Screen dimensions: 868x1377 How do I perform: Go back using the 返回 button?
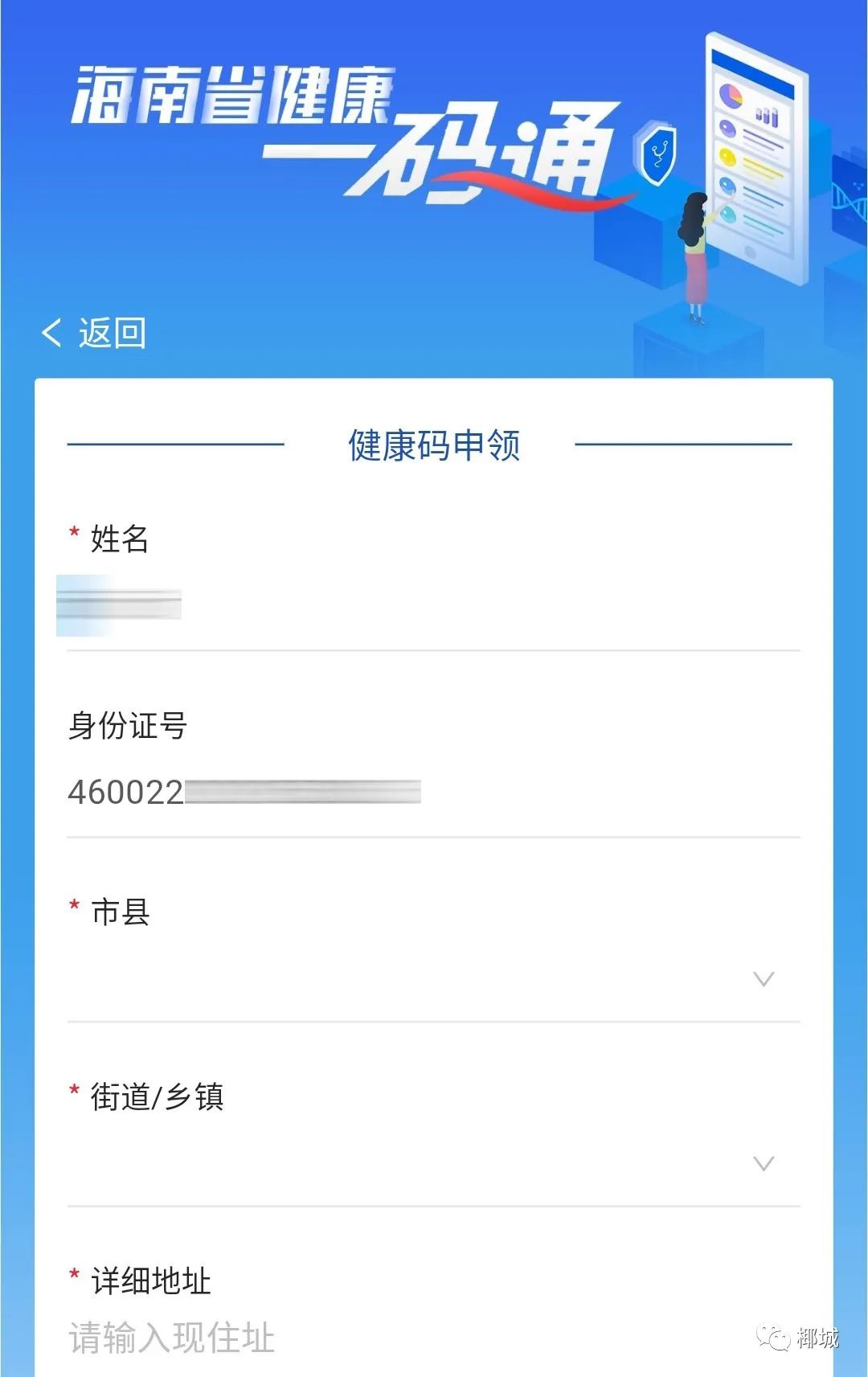(x=95, y=333)
